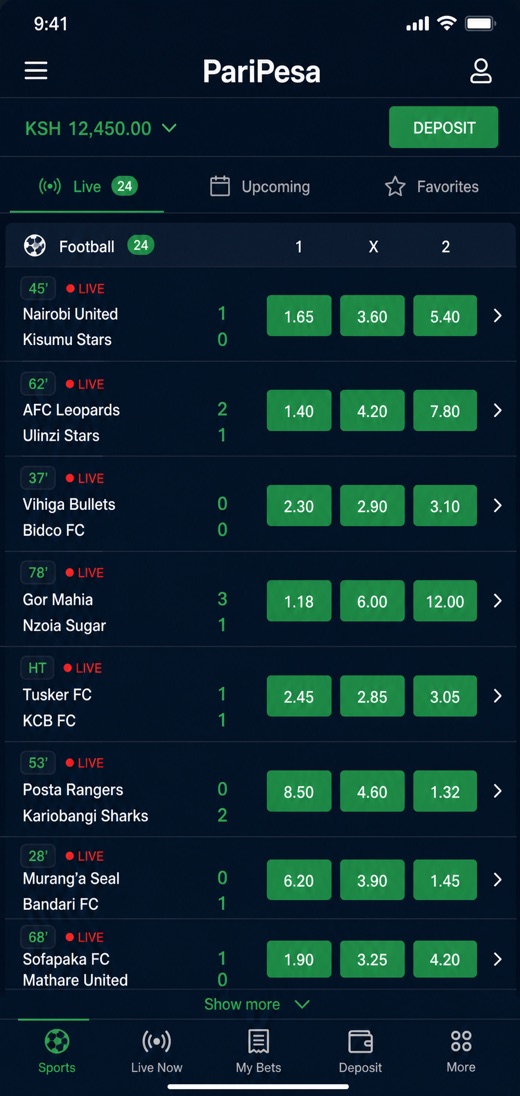Go to Live Now in bottom navigation
The image size is (520, 1096).
[157, 1051]
